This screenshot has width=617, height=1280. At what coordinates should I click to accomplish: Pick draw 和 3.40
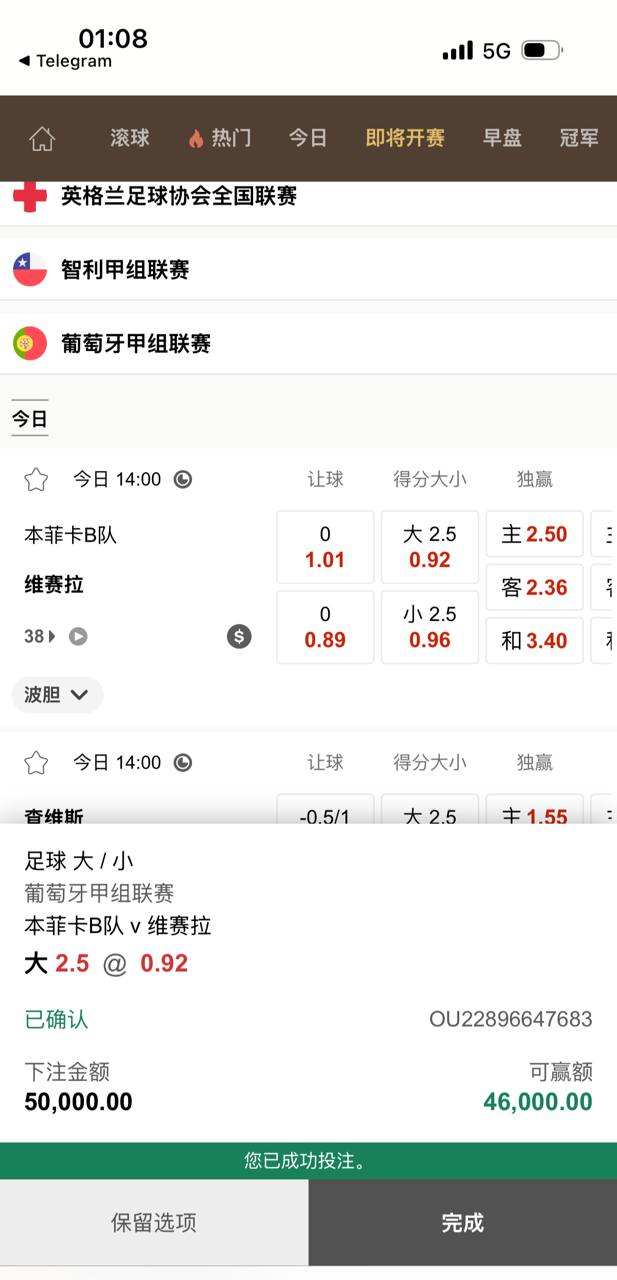pos(534,640)
